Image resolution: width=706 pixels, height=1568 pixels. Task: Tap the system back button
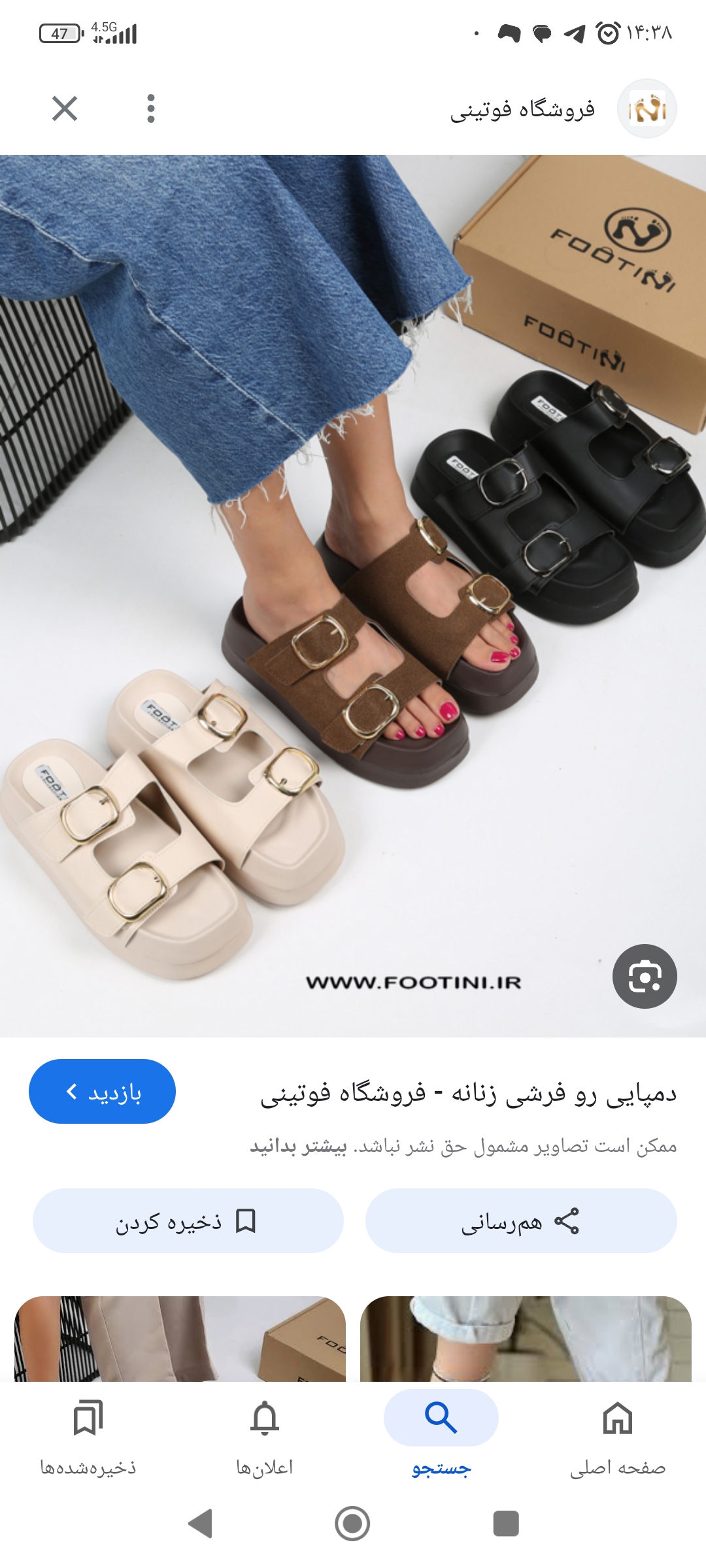tap(200, 1524)
